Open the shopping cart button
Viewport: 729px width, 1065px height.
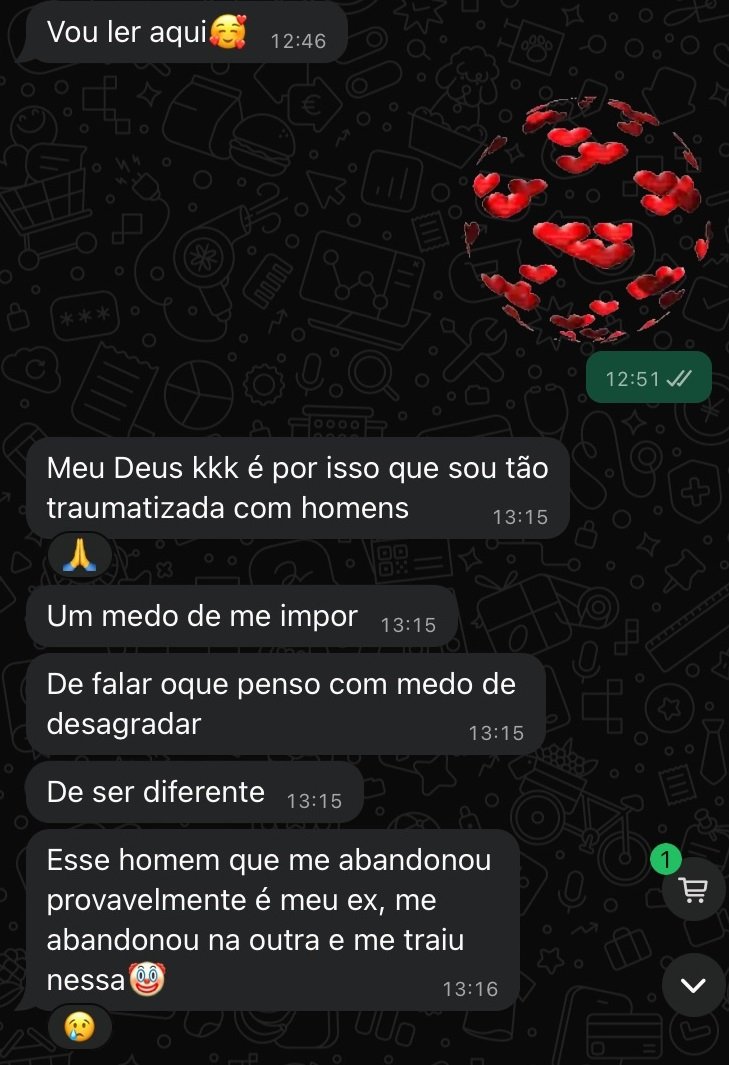pyautogui.click(x=692, y=889)
